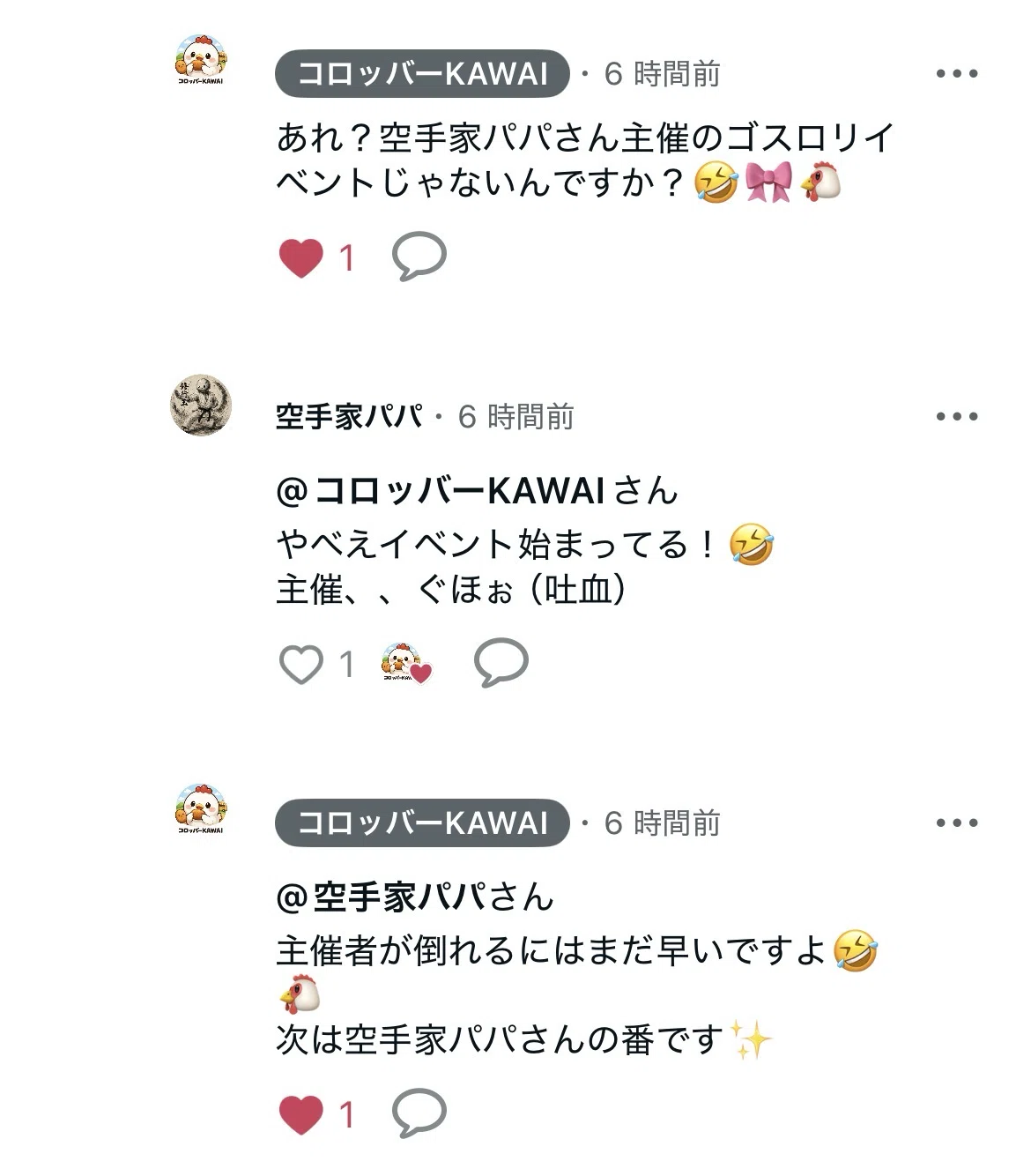Reply to 空手家パパ's やべえイベント始まってる comment
Screen dimensions: 1031x1176
point(501,663)
